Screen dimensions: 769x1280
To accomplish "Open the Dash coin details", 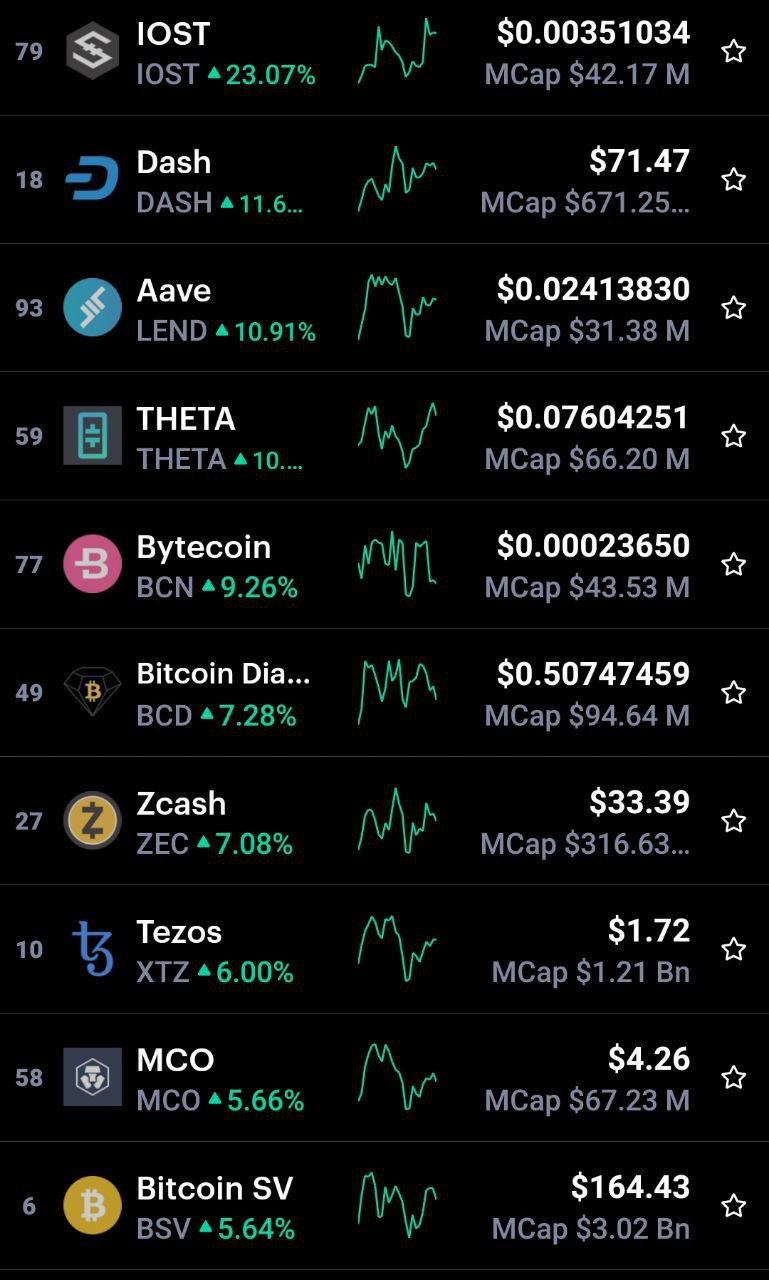I will (384, 180).
